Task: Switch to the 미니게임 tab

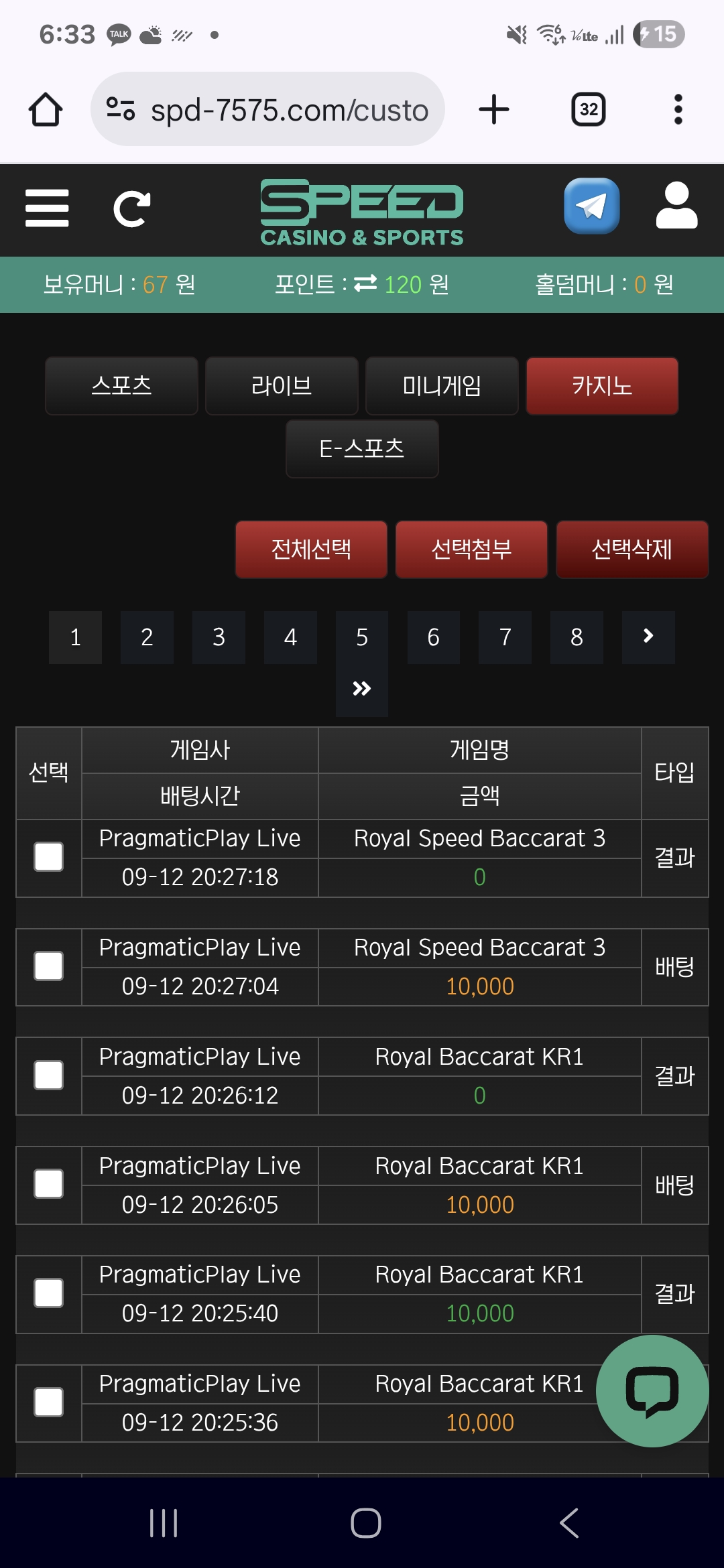Action: click(x=442, y=386)
